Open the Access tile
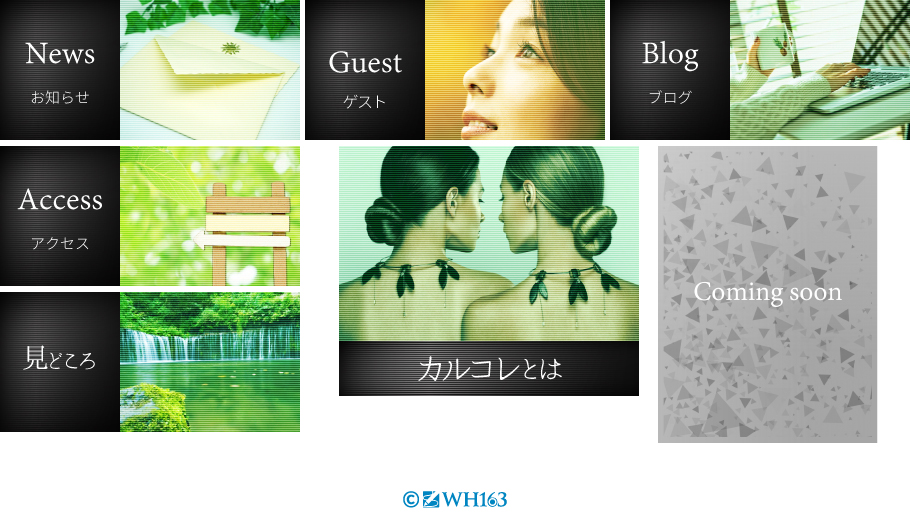 pyautogui.click(x=150, y=216)
